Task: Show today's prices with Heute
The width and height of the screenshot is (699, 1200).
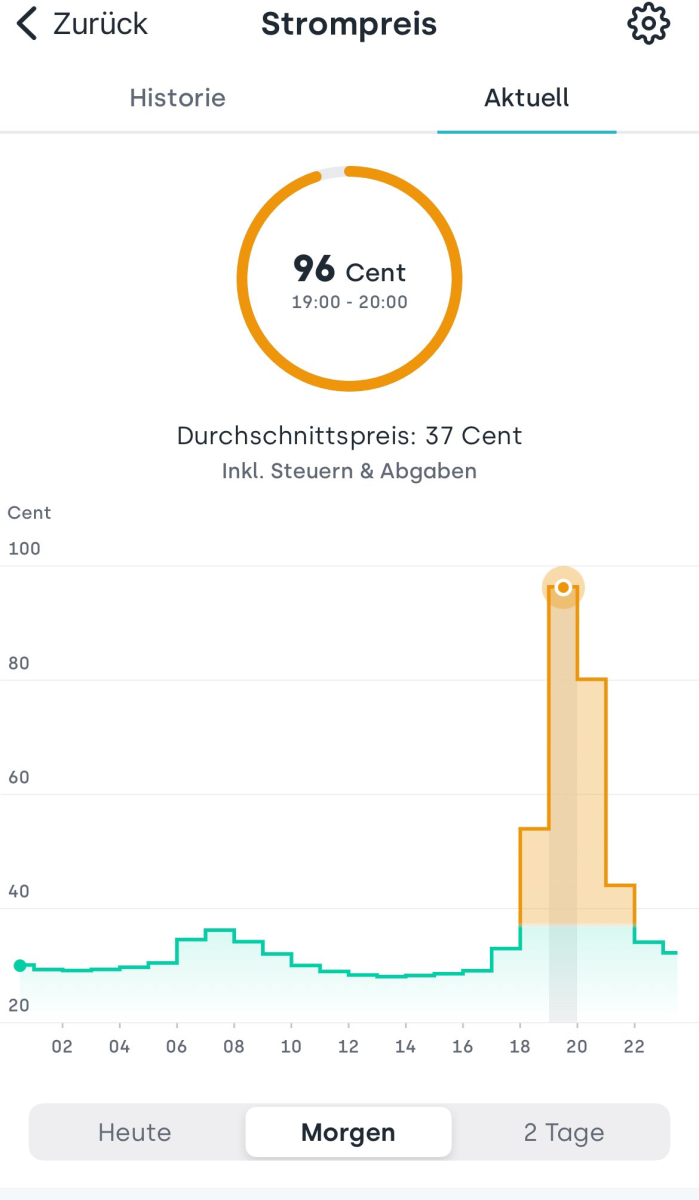Action: tap(135, 1133)
